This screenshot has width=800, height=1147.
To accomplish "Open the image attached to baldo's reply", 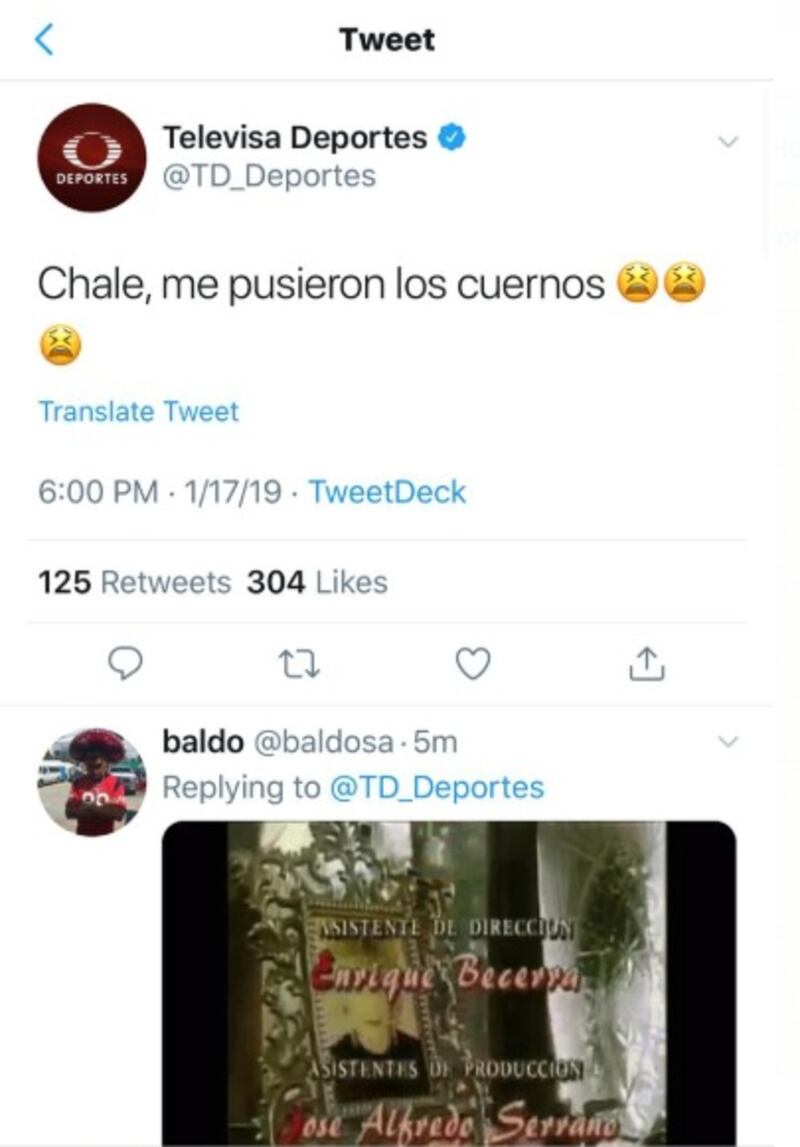I will pyautogui.click(x=449, y=980).
